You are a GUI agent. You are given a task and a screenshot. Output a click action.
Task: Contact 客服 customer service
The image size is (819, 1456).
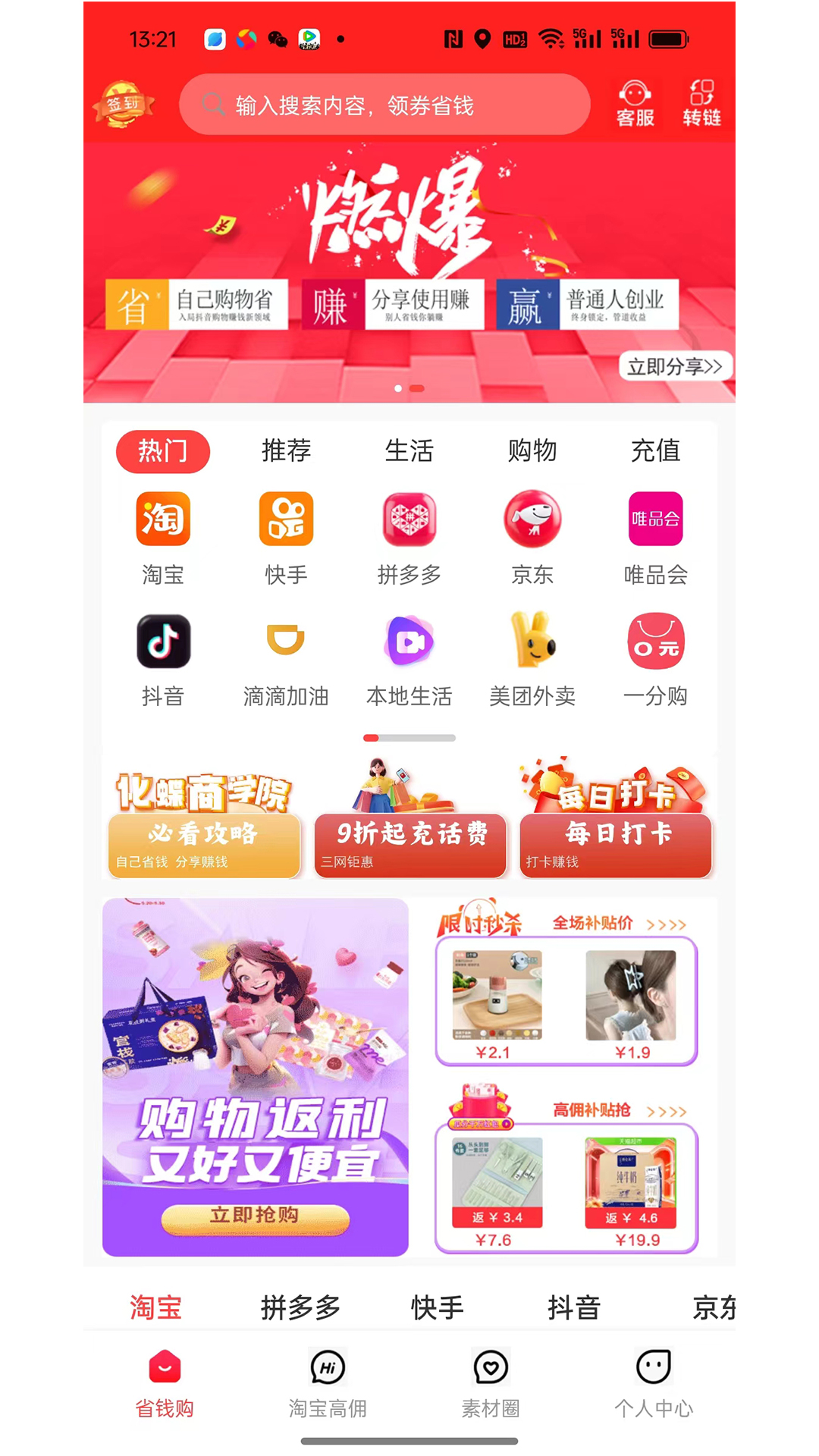(x=634, y=103)
